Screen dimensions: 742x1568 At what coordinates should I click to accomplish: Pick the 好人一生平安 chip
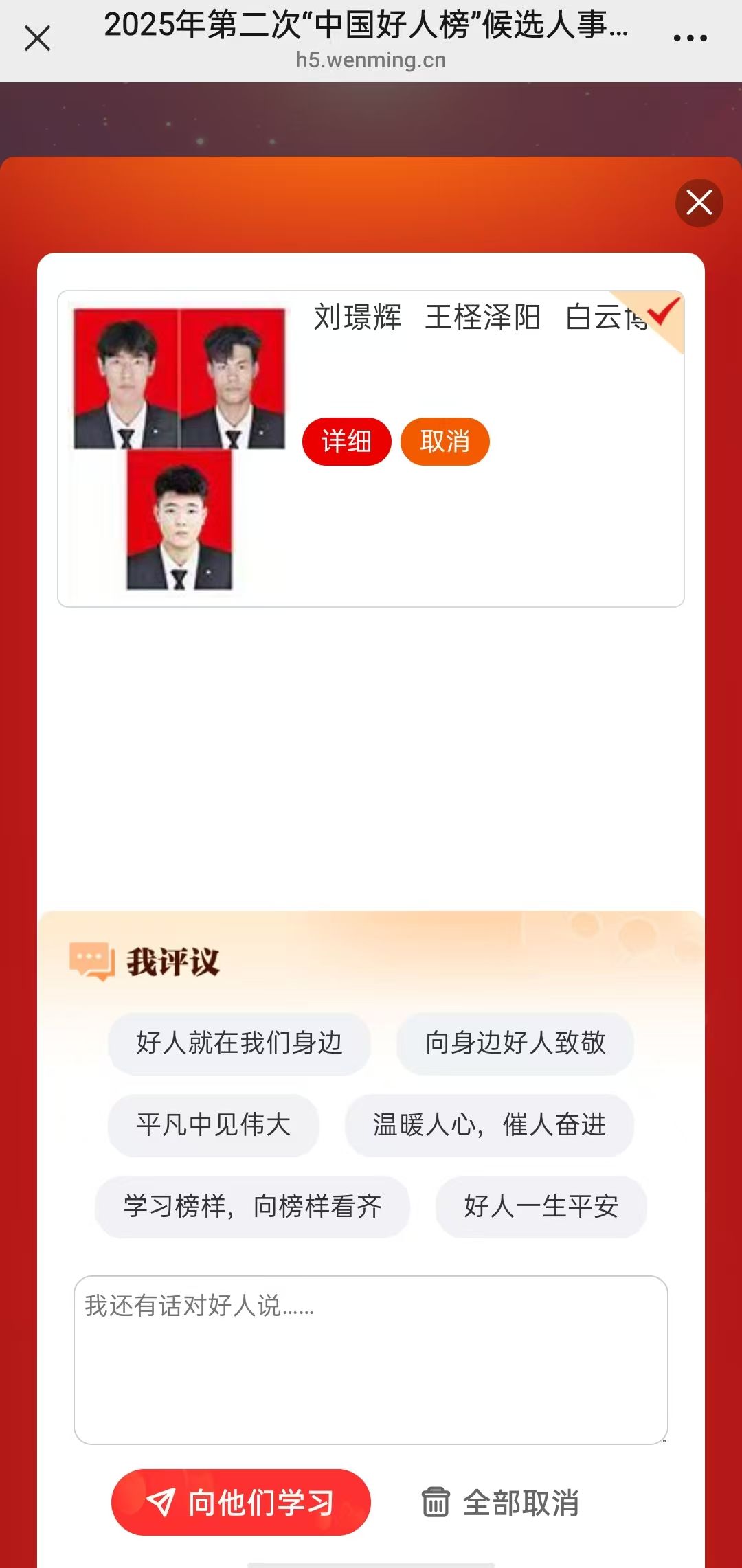click(541, 1206)
